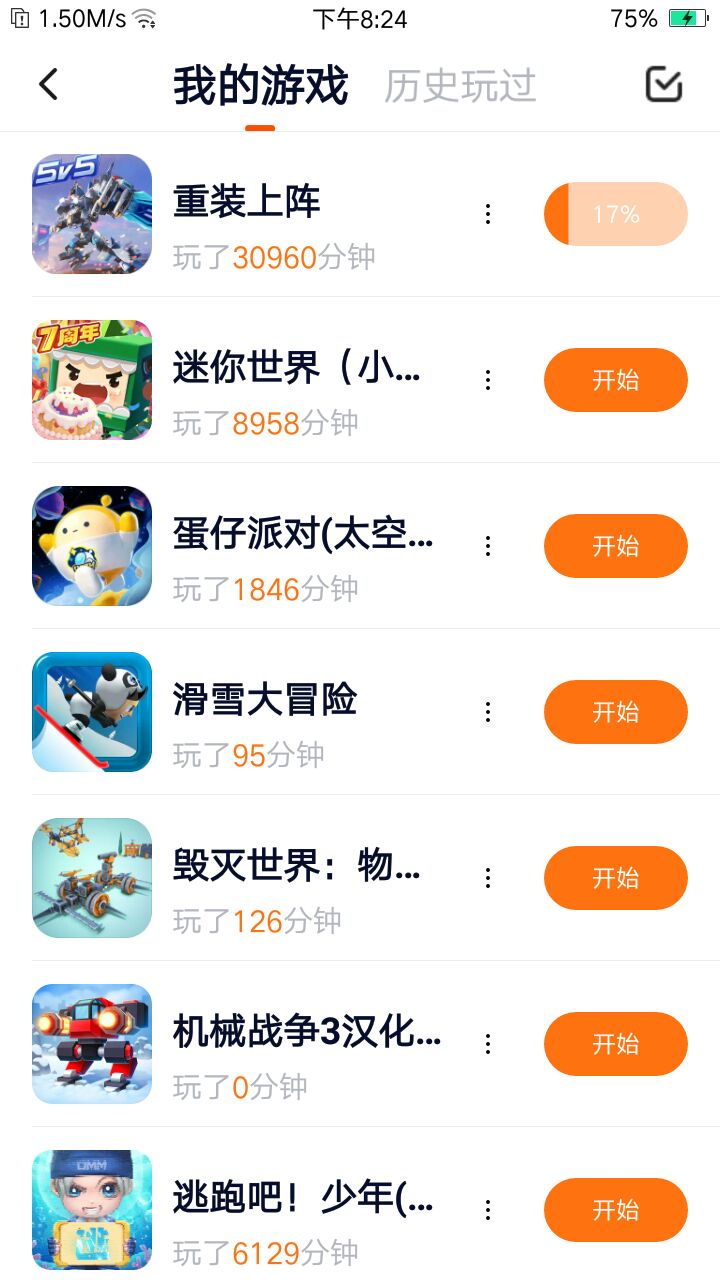
Task: Start 机械战争3 with its 开始 button
Action: (x=615, y=1044)
